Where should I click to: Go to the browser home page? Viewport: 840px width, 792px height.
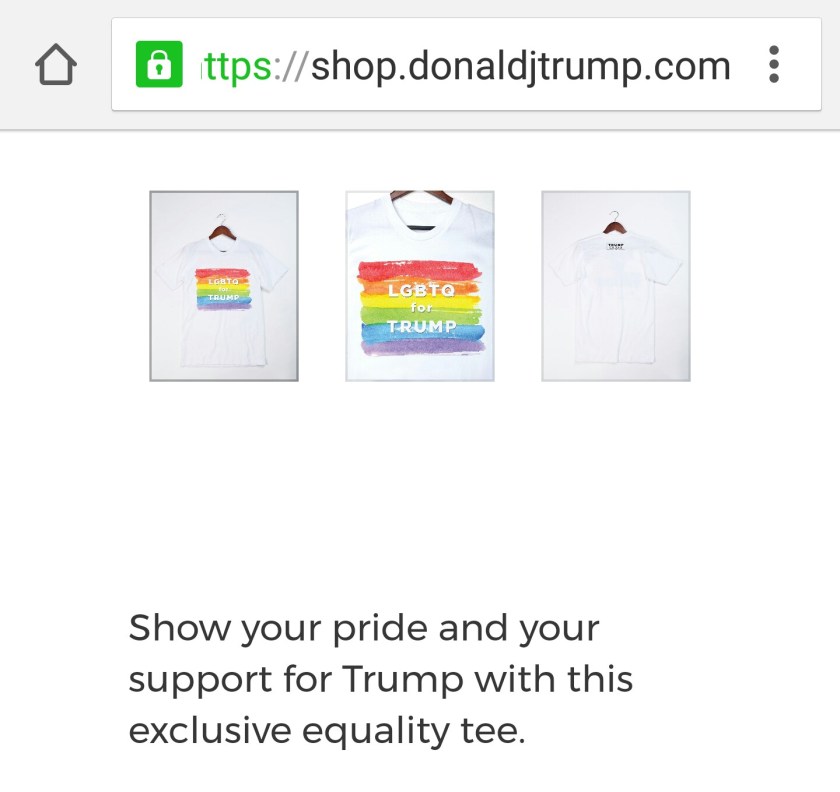point(56,66)
